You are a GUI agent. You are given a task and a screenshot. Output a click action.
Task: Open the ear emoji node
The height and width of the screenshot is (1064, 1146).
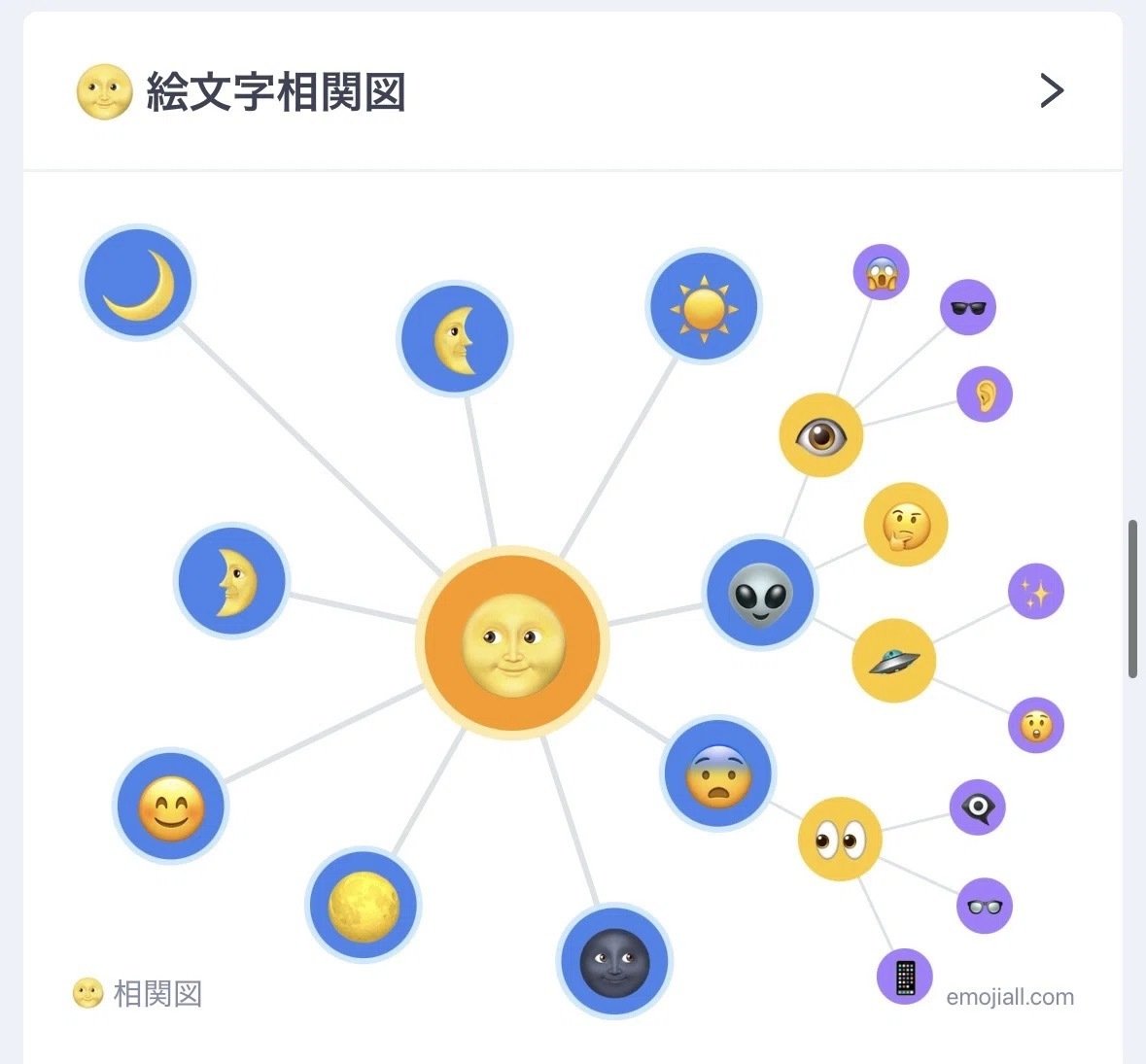985,395
